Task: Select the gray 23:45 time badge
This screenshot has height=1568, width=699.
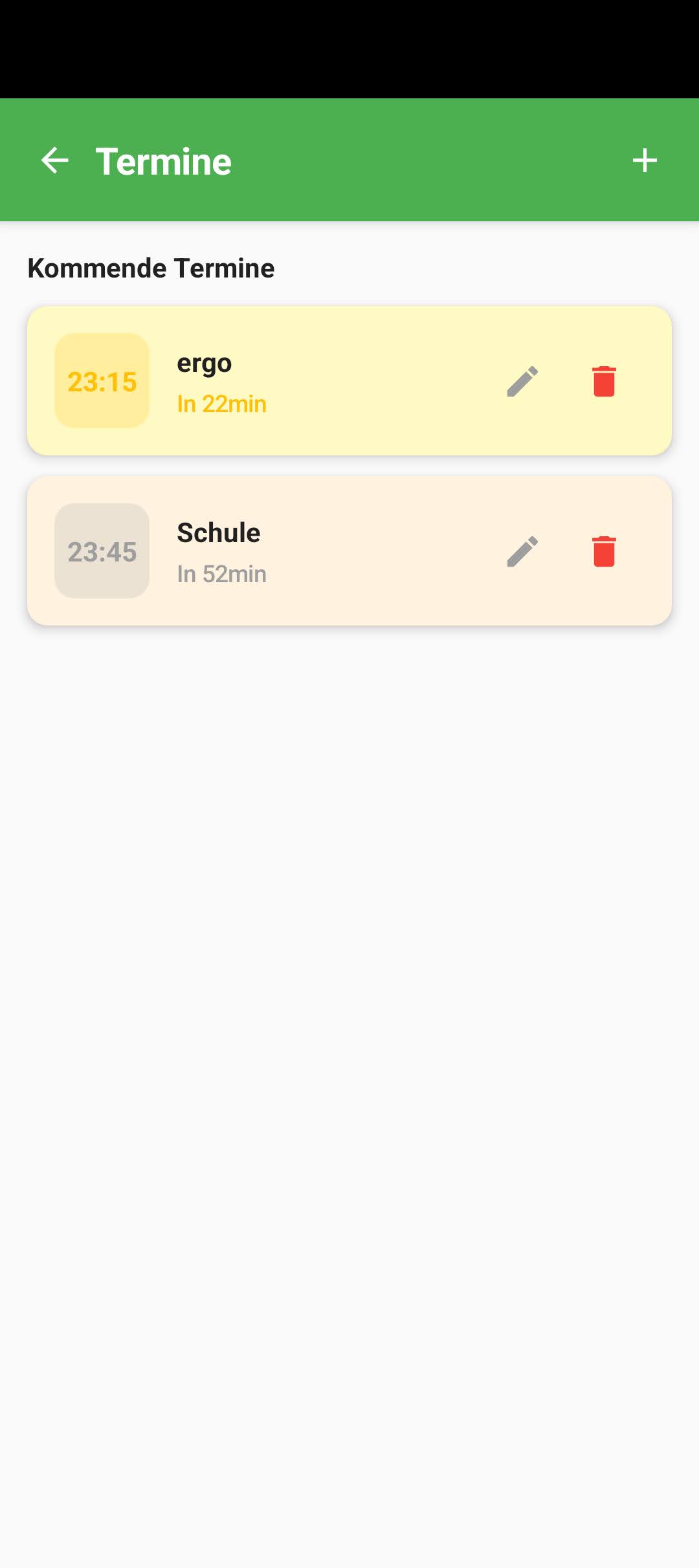Action: (x=101, y=552)
